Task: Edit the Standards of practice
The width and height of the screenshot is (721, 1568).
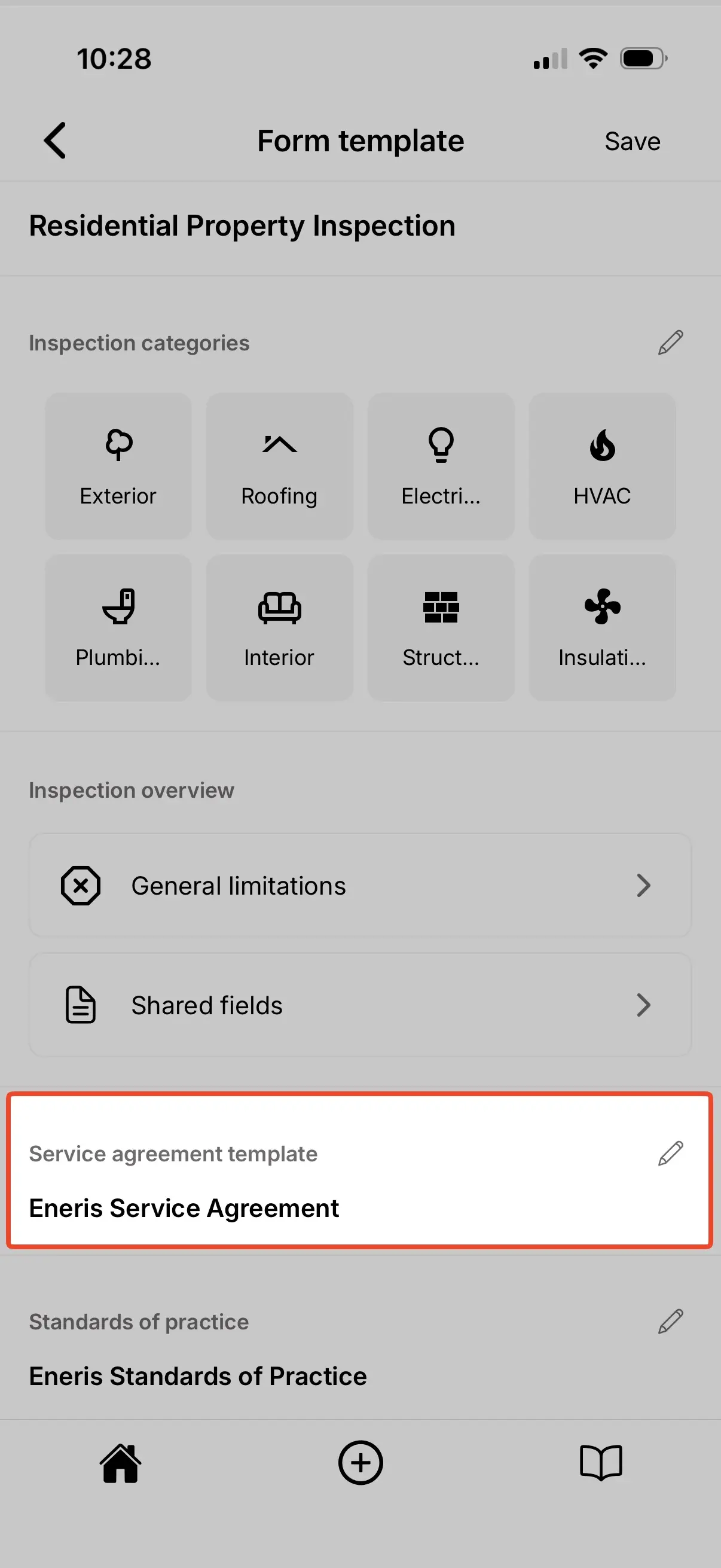Action: click(x=670, y=1322)
